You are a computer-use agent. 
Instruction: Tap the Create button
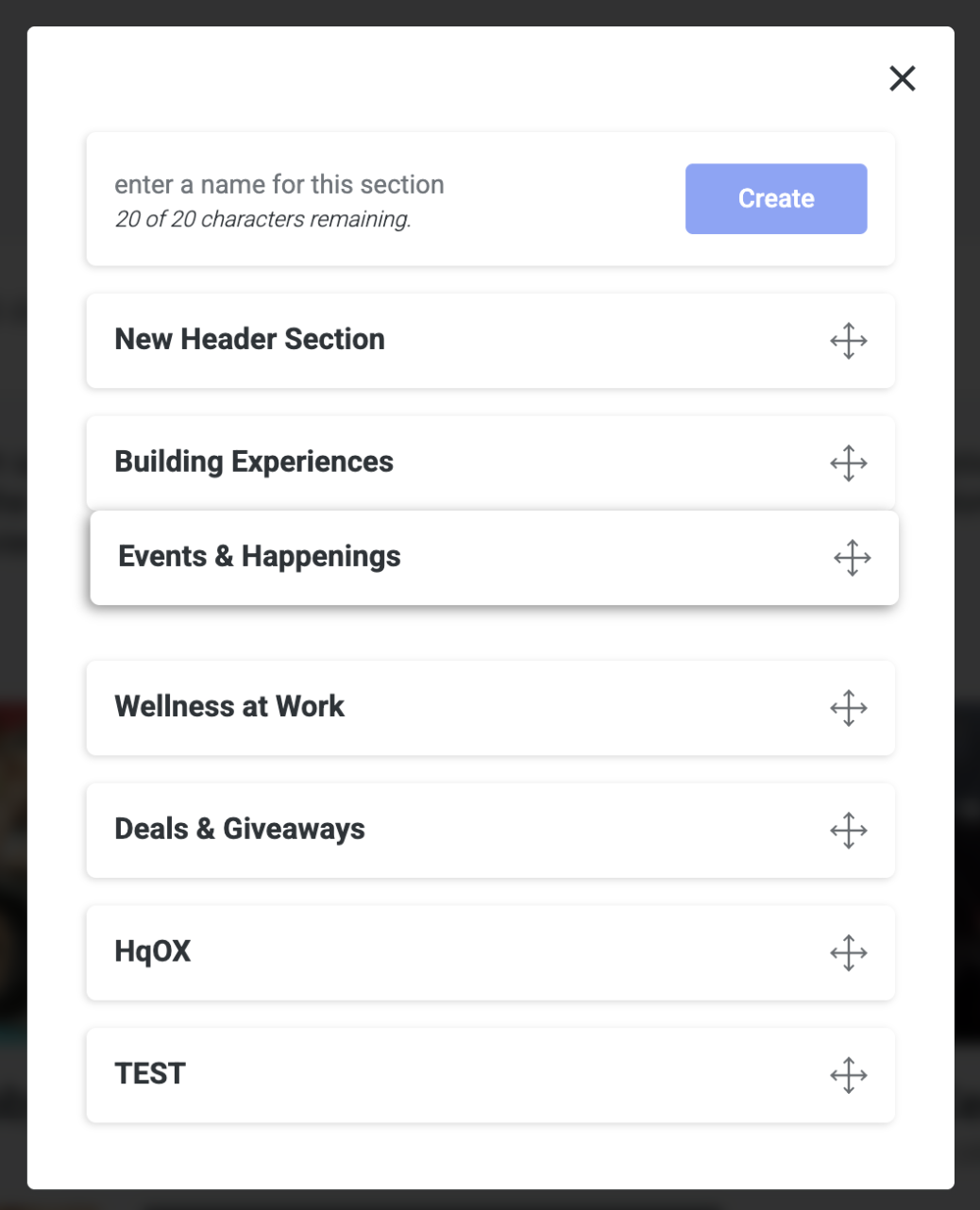click(x=775, y=199)
